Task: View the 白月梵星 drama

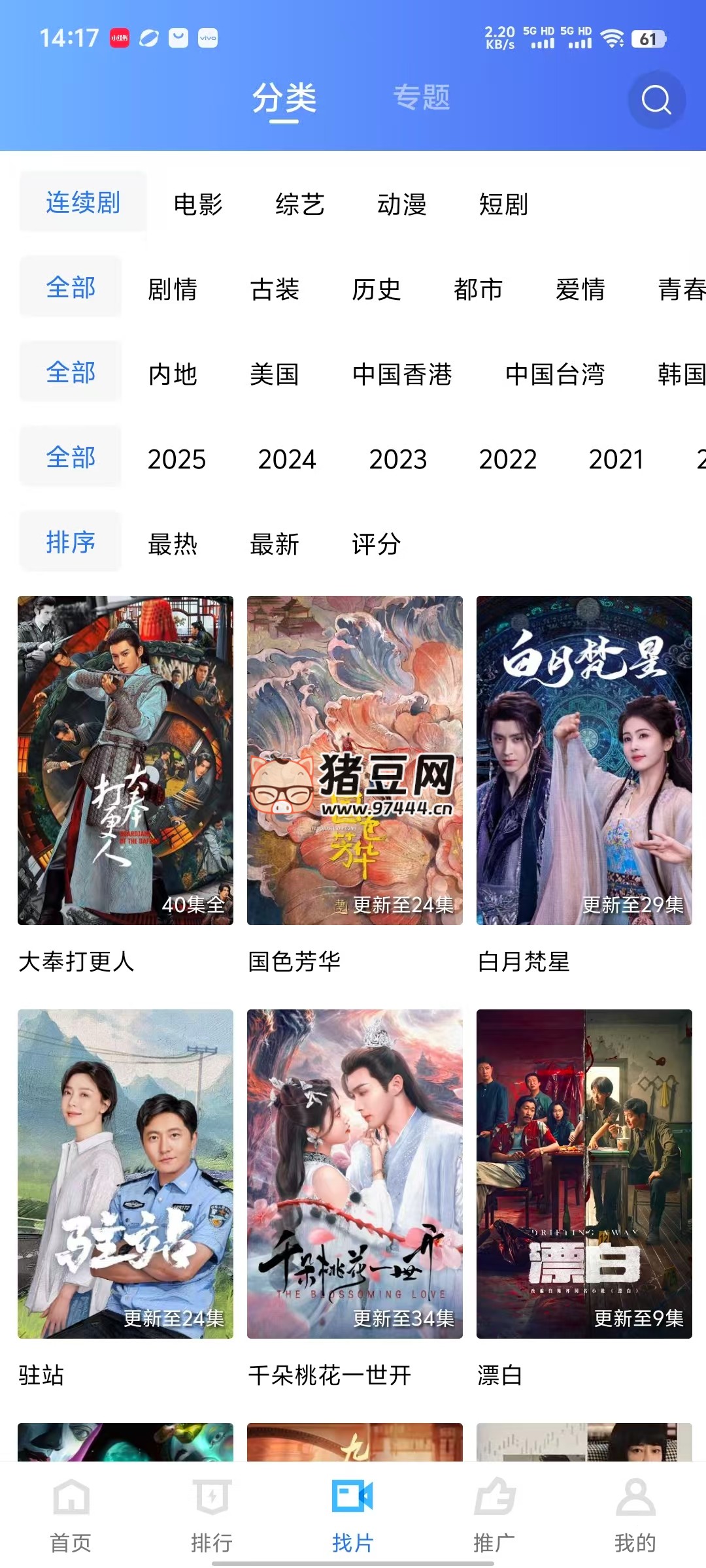Action: coord(584,760)
